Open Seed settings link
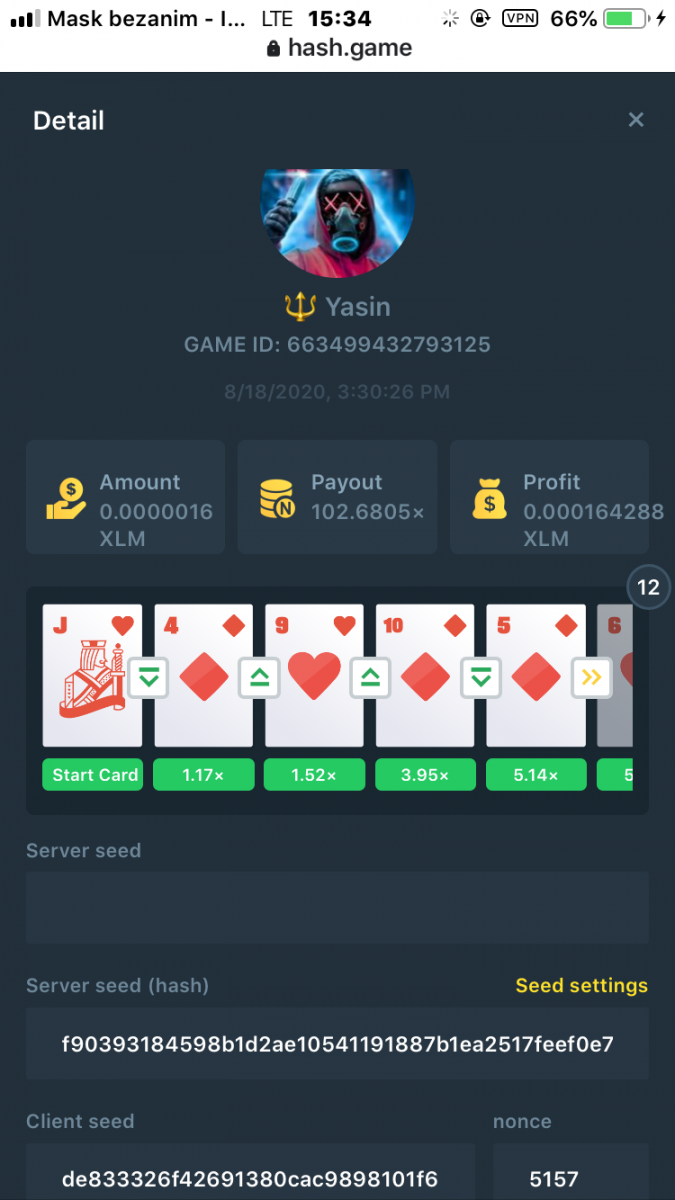 click(581, 985)
